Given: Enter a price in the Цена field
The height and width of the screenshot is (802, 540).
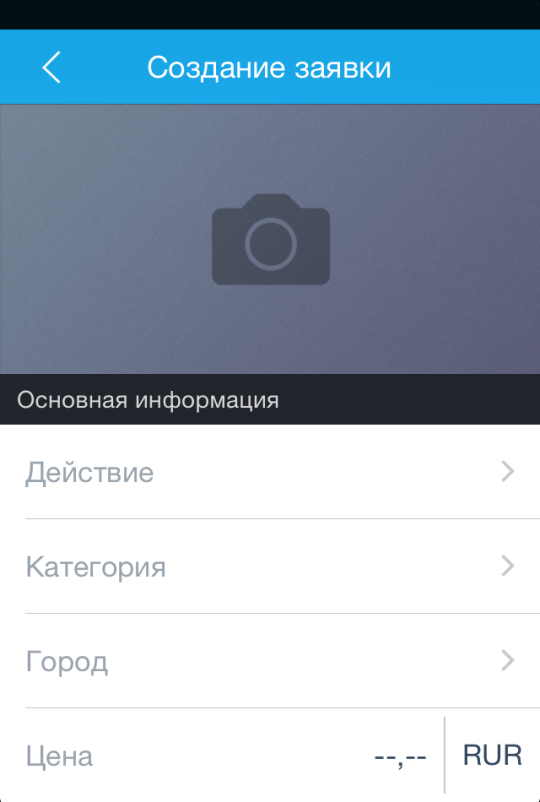Looking at the screenshot, I should pos(222,755).
